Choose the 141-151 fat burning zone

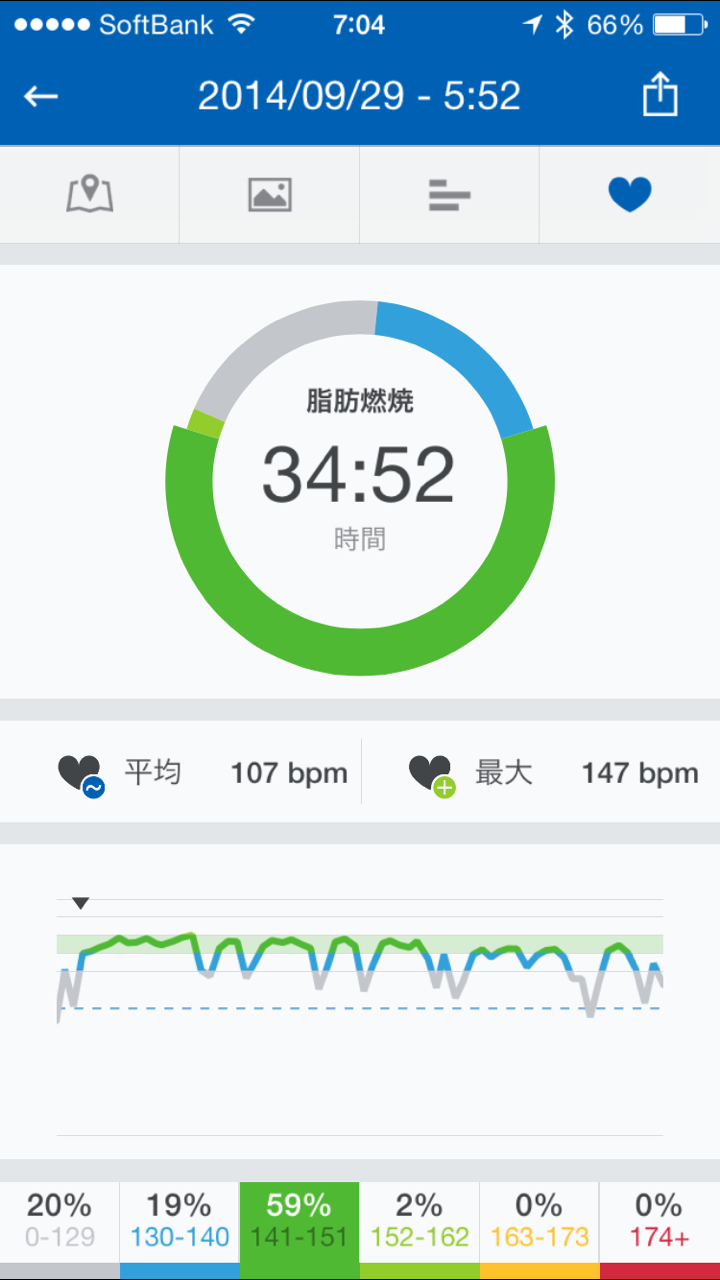[299, 1222]
